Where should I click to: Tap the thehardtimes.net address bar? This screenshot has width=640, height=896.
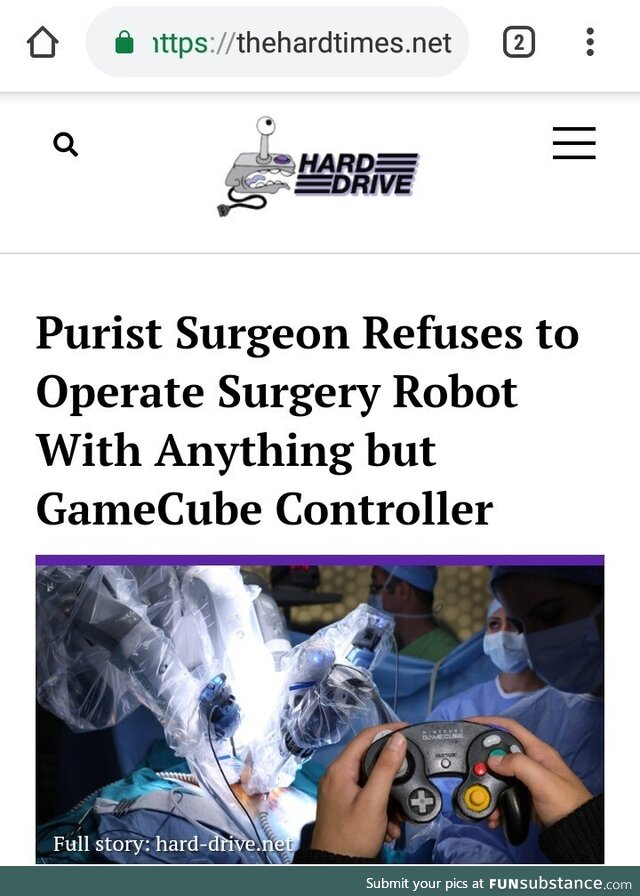click(x=290, y=43)
